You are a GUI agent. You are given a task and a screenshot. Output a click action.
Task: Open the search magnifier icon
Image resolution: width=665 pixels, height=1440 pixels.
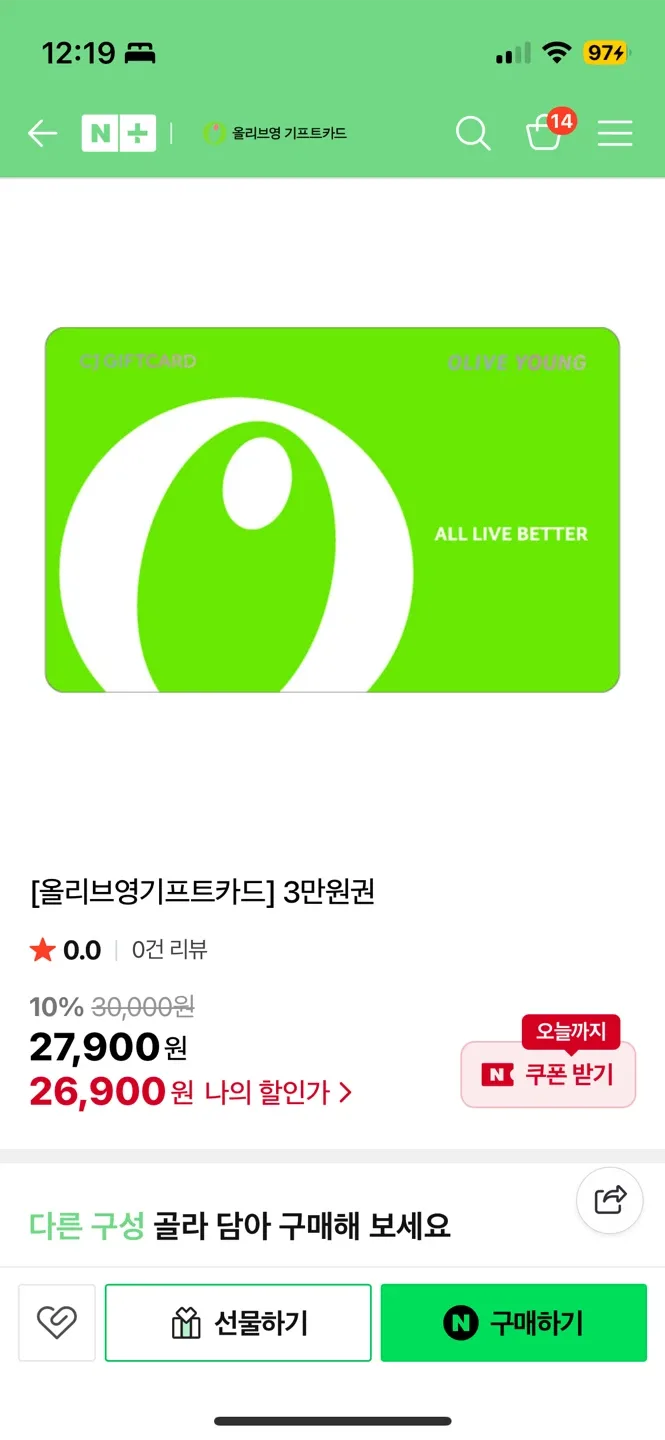coord(472,133)
